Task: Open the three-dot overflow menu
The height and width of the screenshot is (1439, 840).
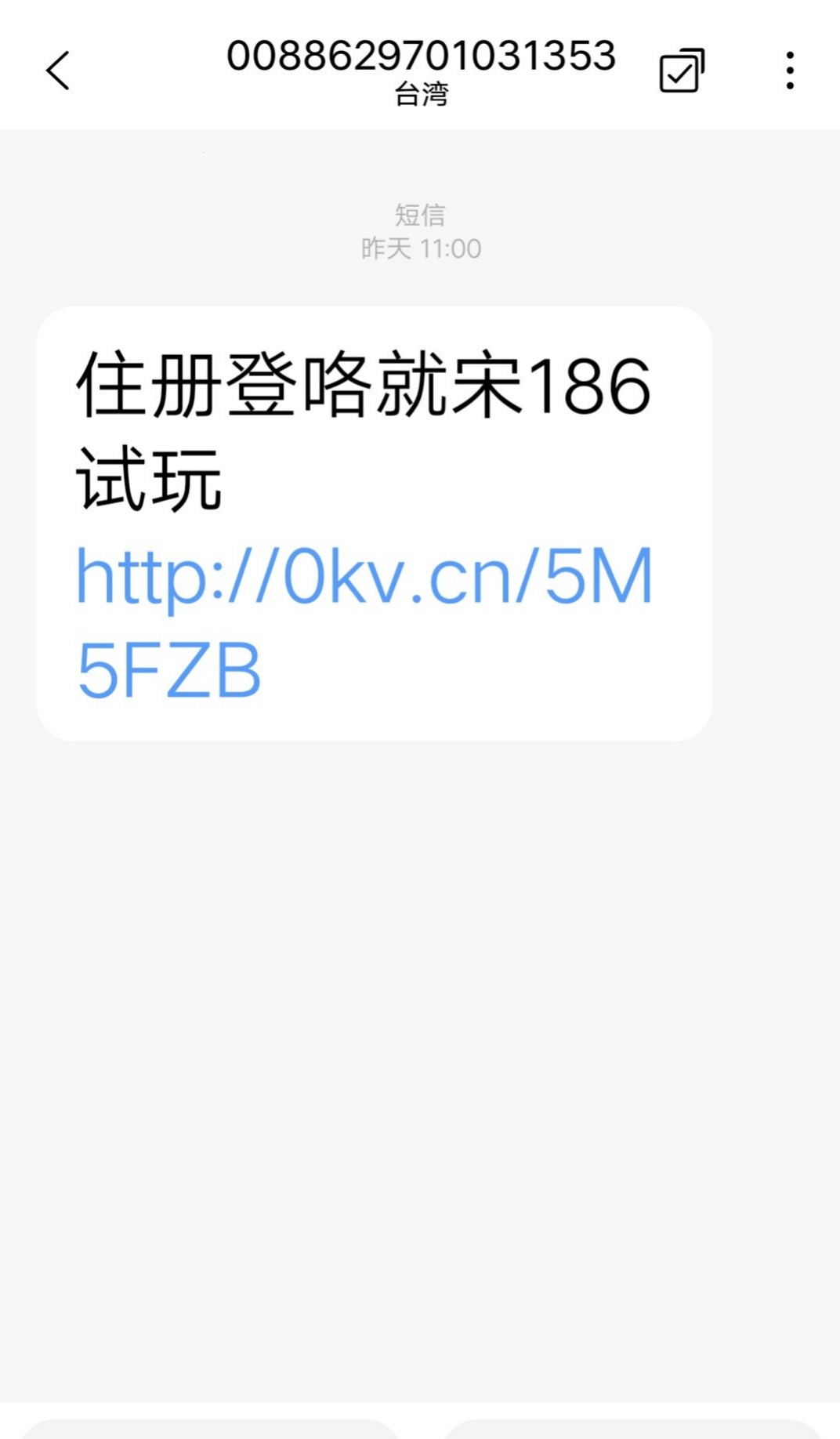Action: click(790, 71)
